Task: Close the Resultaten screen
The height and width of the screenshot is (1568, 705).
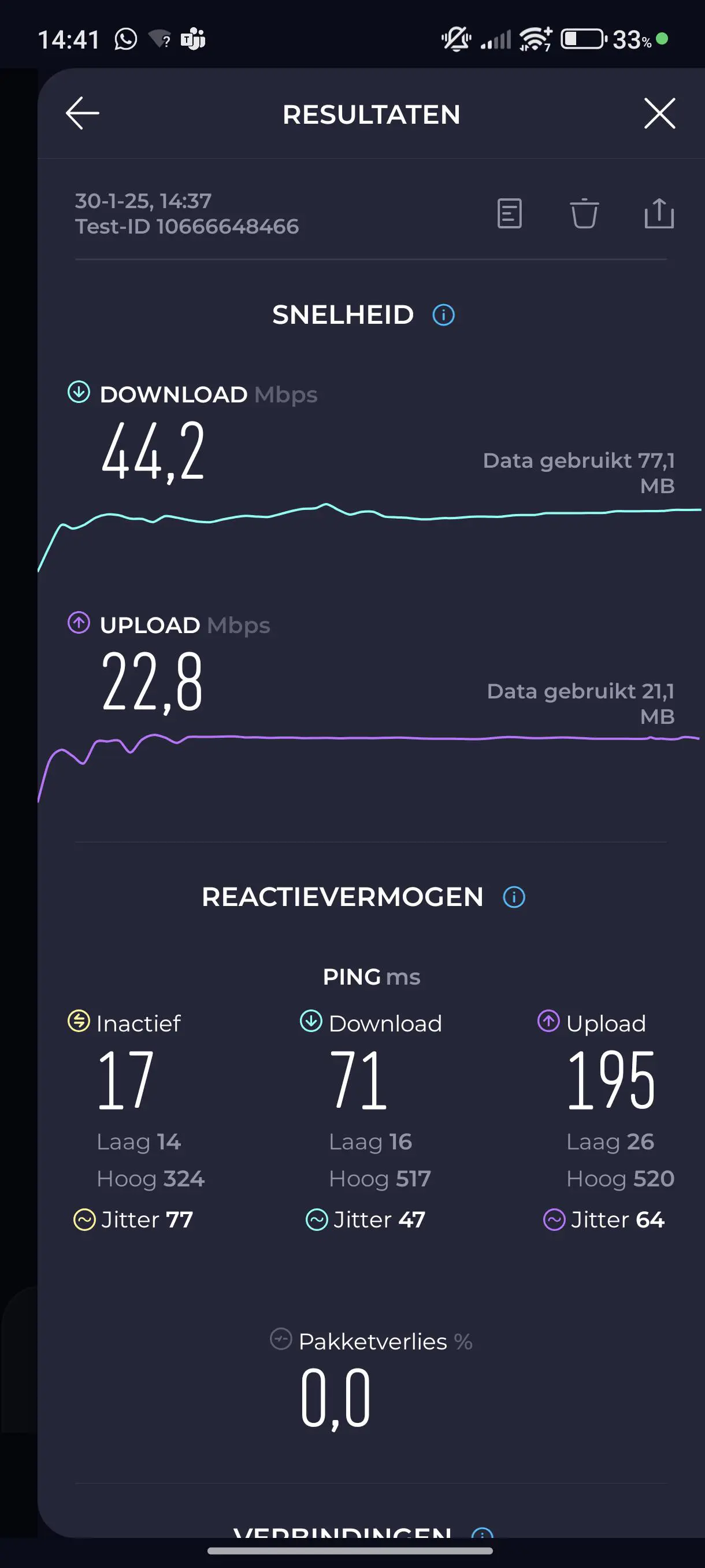Action: click(x=659, y=113)
